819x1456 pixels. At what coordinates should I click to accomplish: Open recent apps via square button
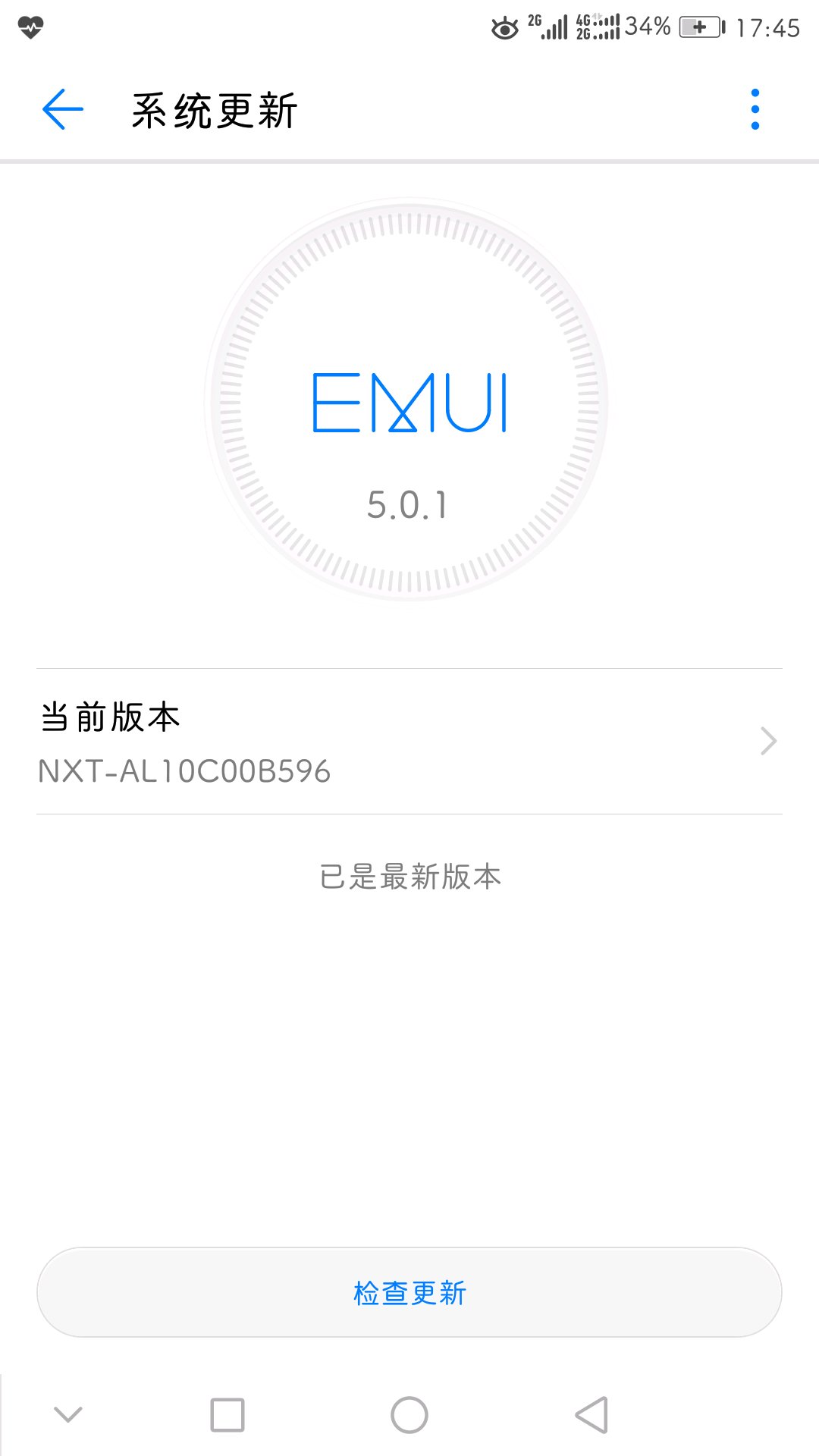point(227,1414)
